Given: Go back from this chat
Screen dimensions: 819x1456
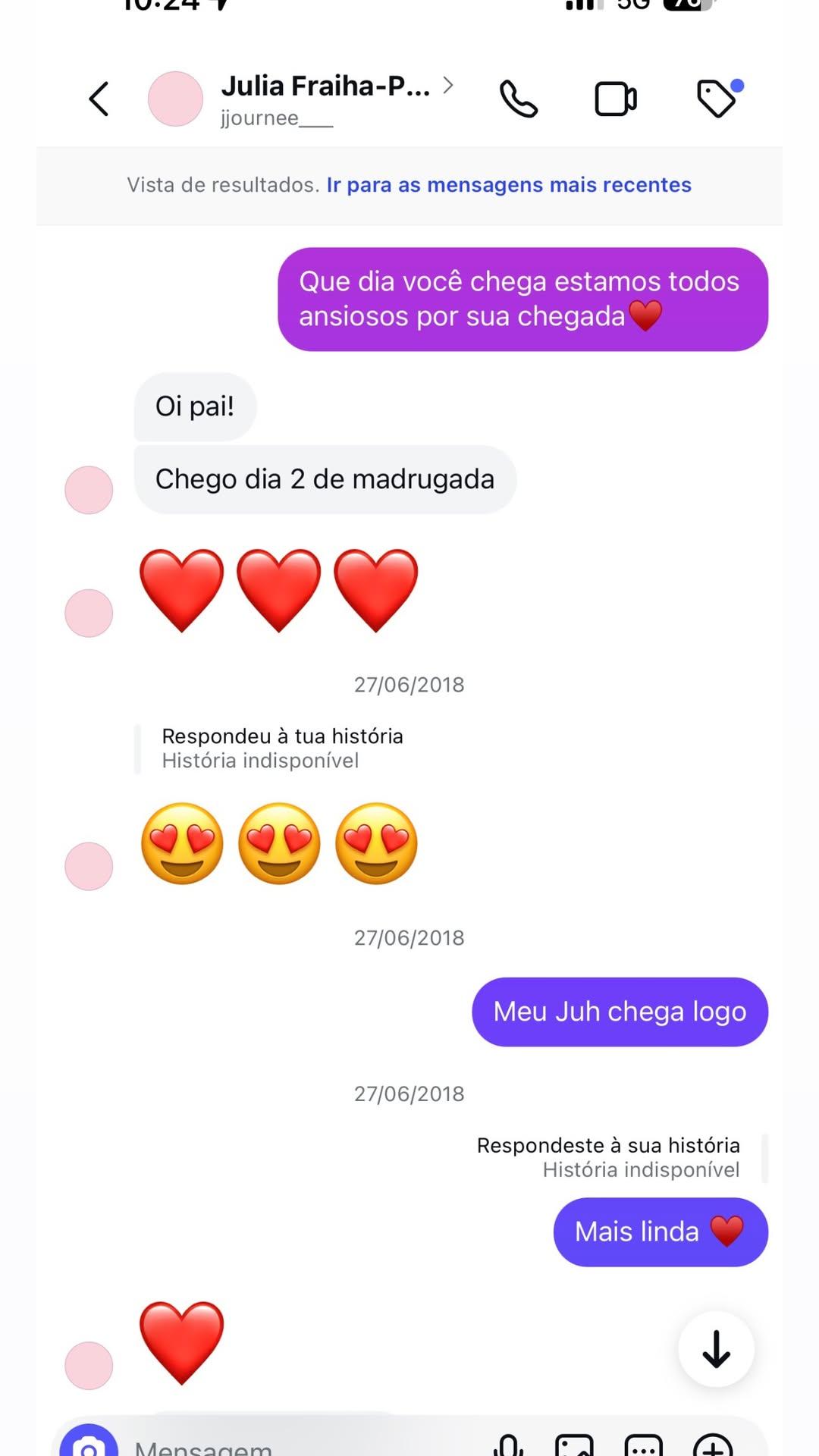Looking at the screenshot, I should click(99, 99).
